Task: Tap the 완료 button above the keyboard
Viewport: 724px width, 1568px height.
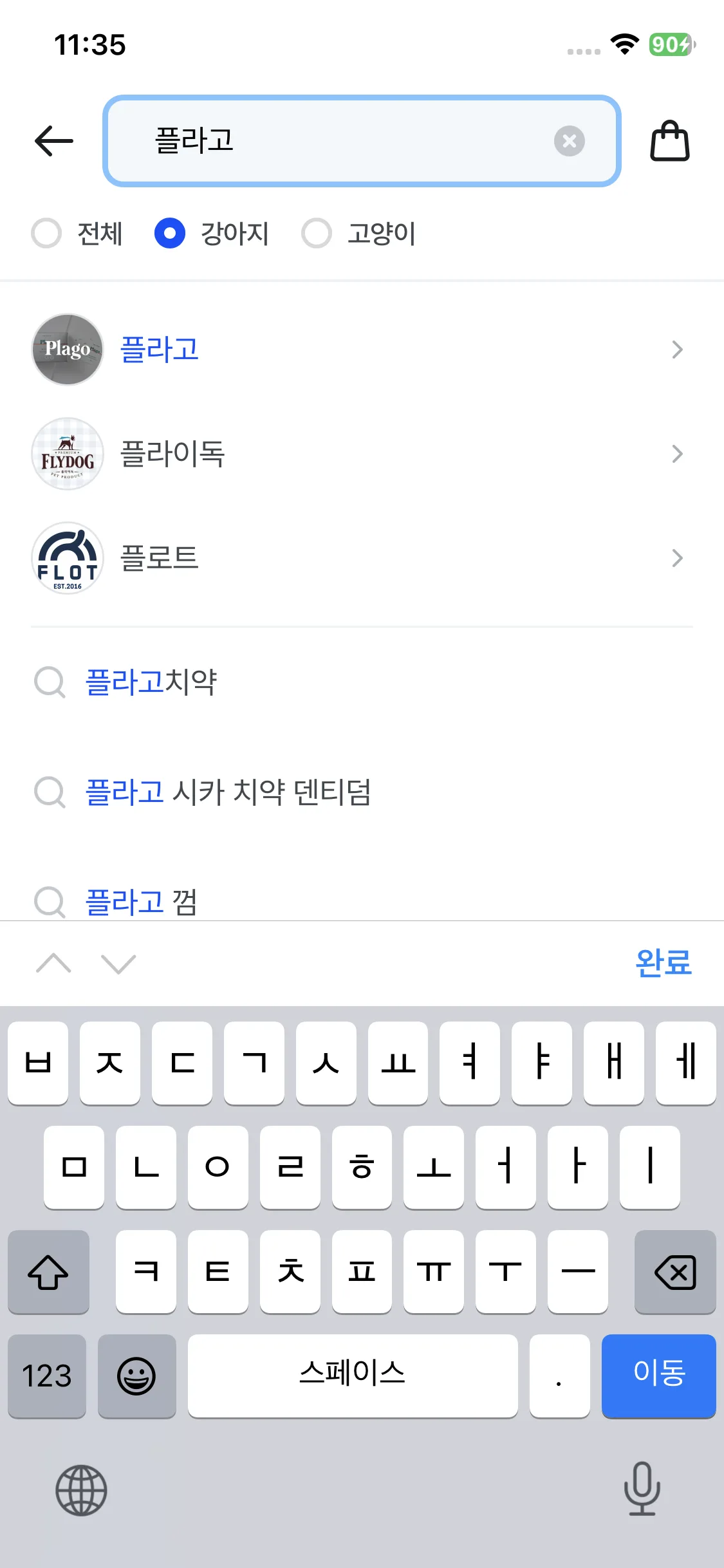Action: click(663, 964)
